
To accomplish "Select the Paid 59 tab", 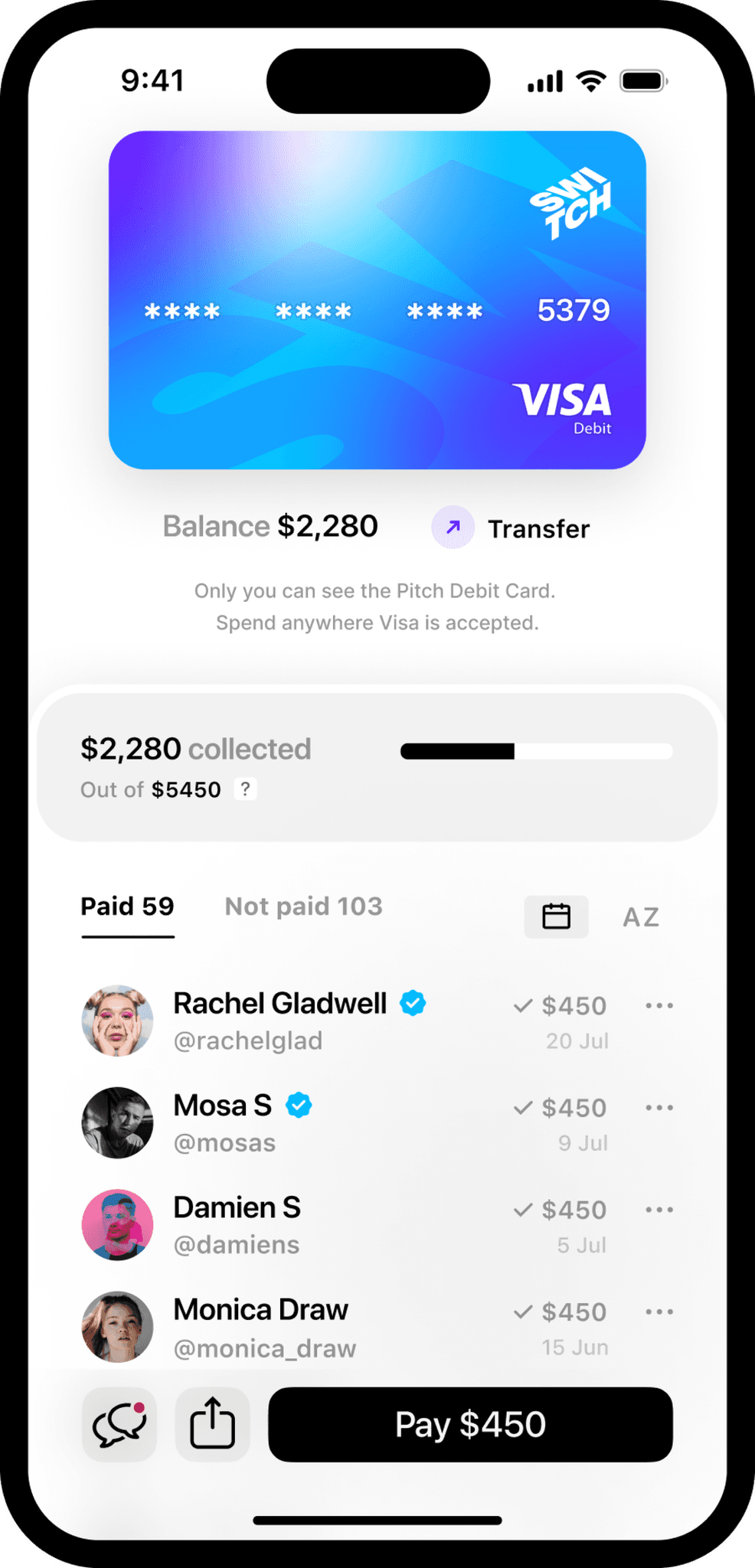I will tap(127, 906).
